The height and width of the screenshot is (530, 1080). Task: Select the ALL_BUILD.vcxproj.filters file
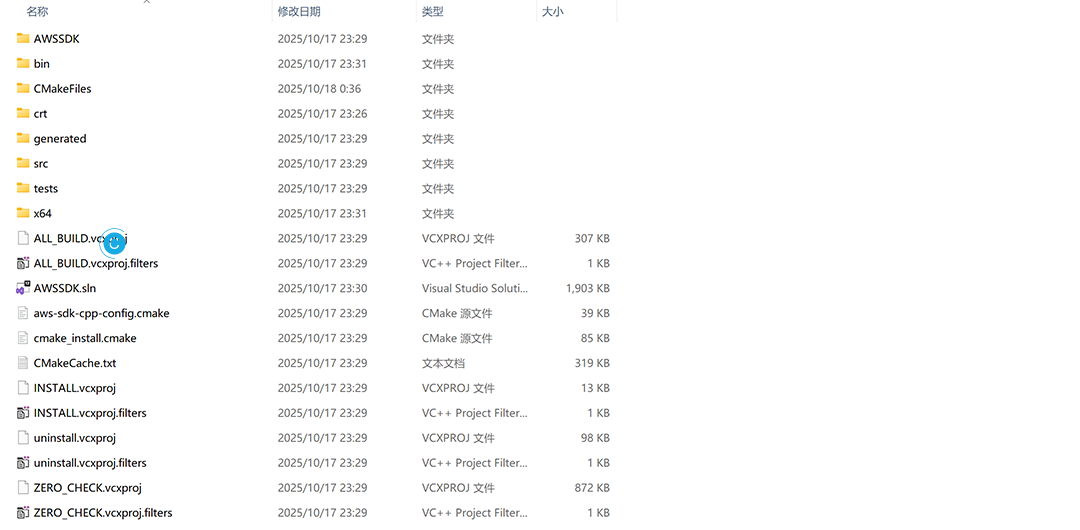pos(96,264)
